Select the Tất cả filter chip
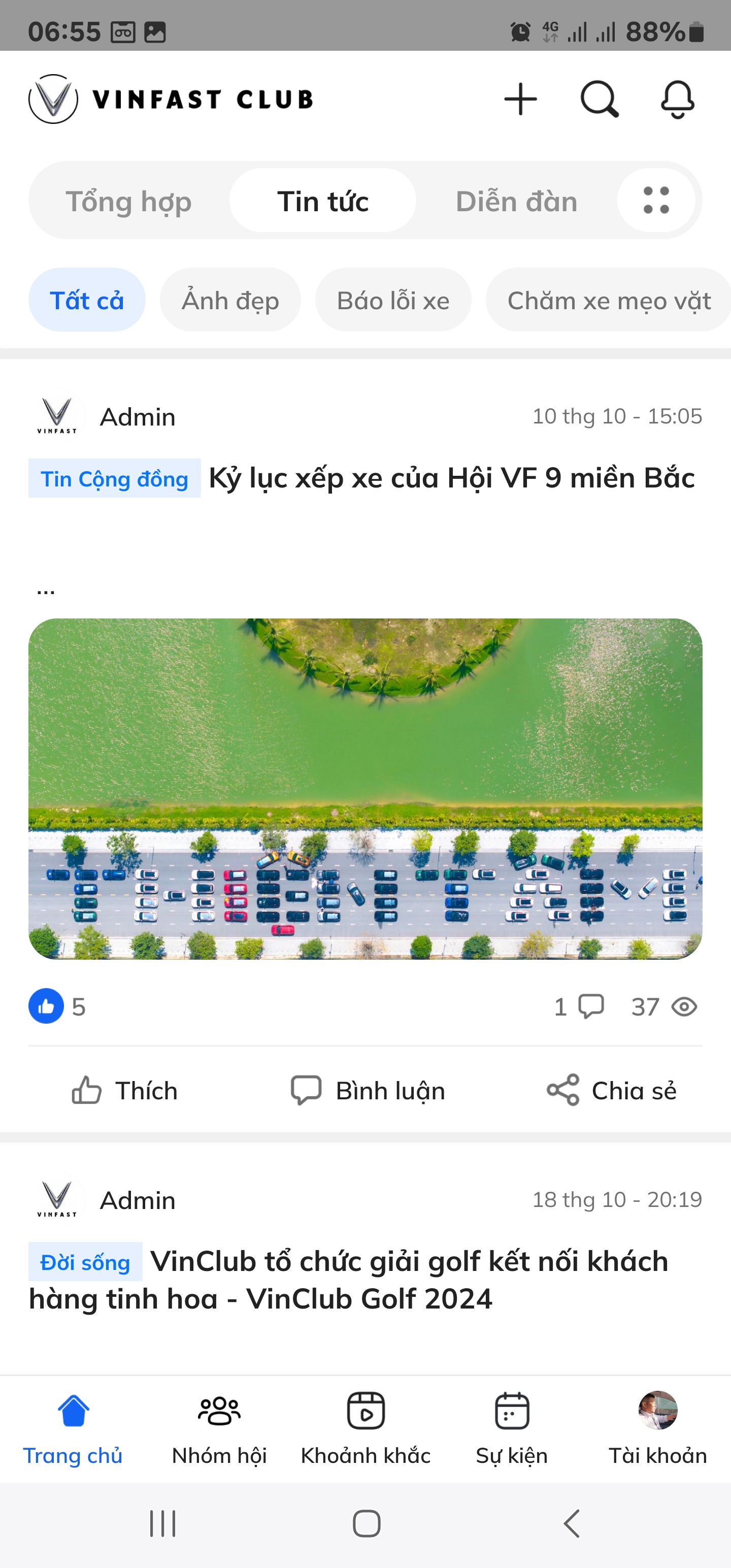Image resolution: width=731 pixels, height=1568 pixels. pos(86,301)
